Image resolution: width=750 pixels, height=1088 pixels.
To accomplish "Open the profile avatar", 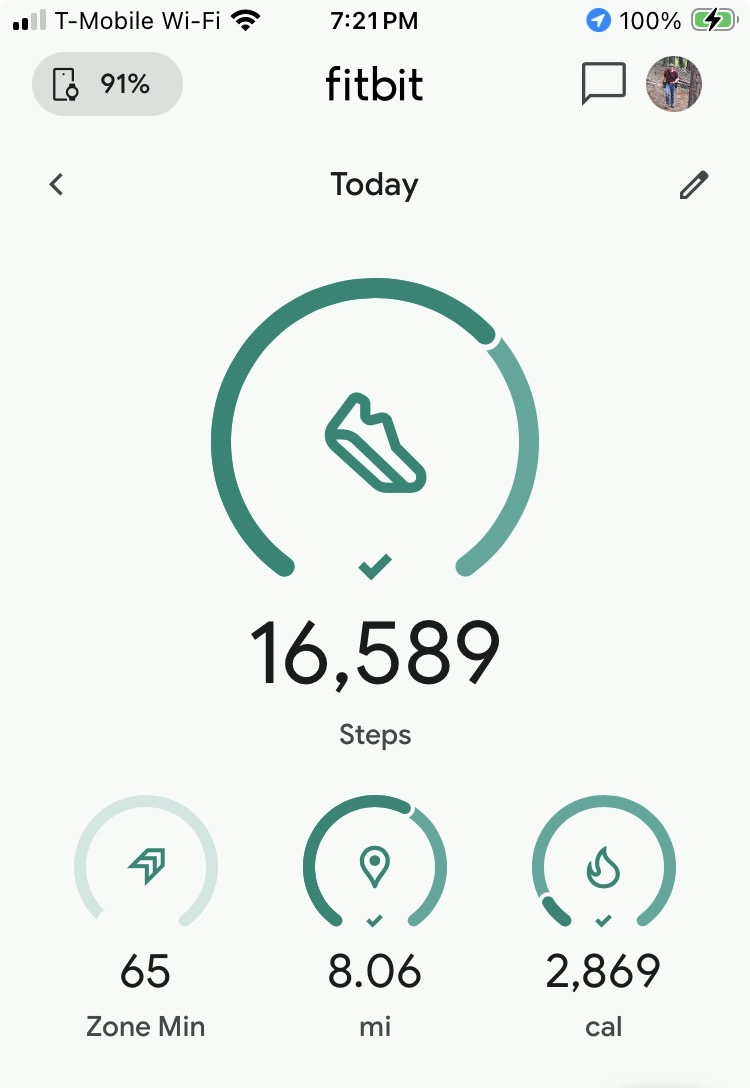I will (x=674, y=84).
